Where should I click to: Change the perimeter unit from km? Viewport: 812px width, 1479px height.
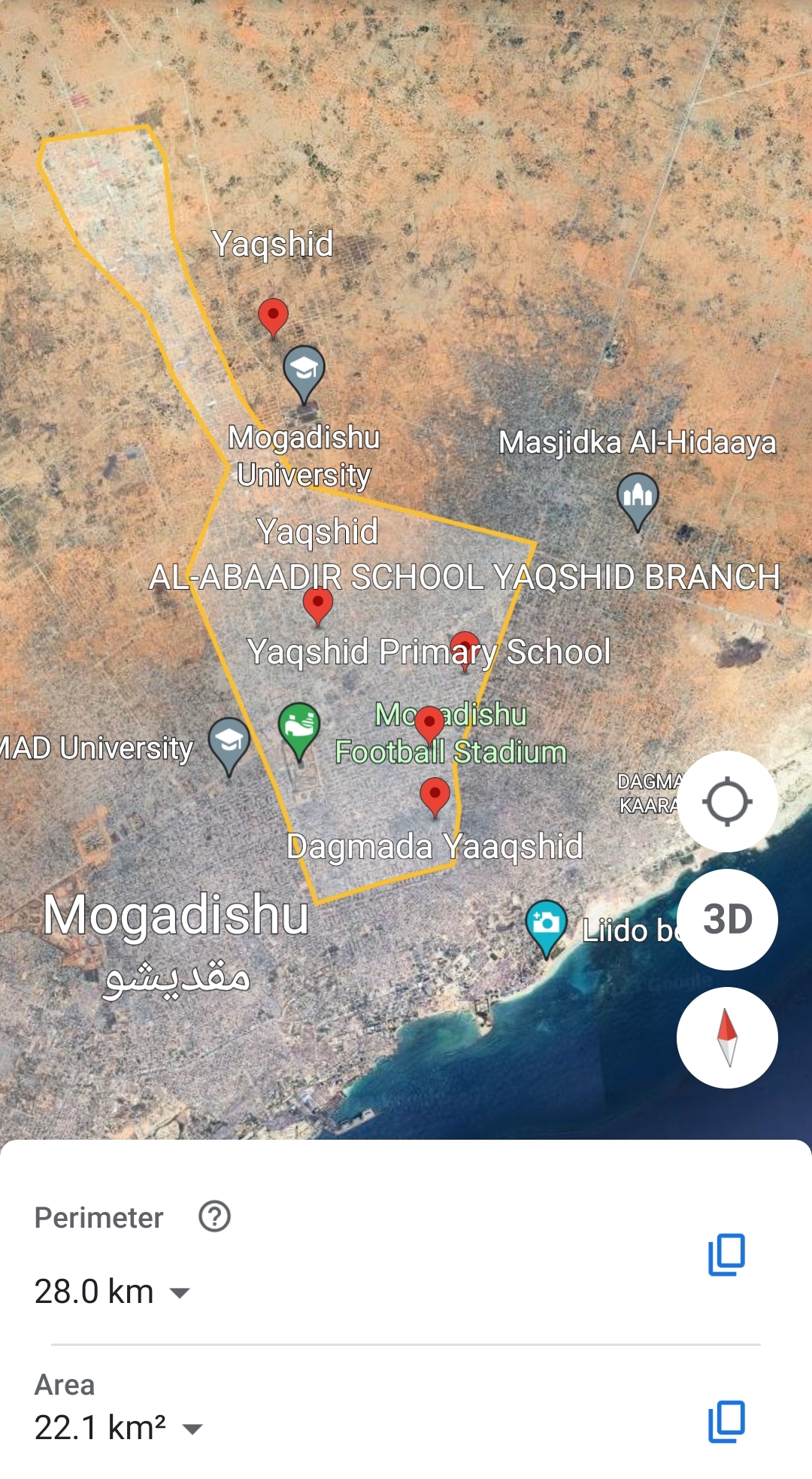tap(180, 1292)
